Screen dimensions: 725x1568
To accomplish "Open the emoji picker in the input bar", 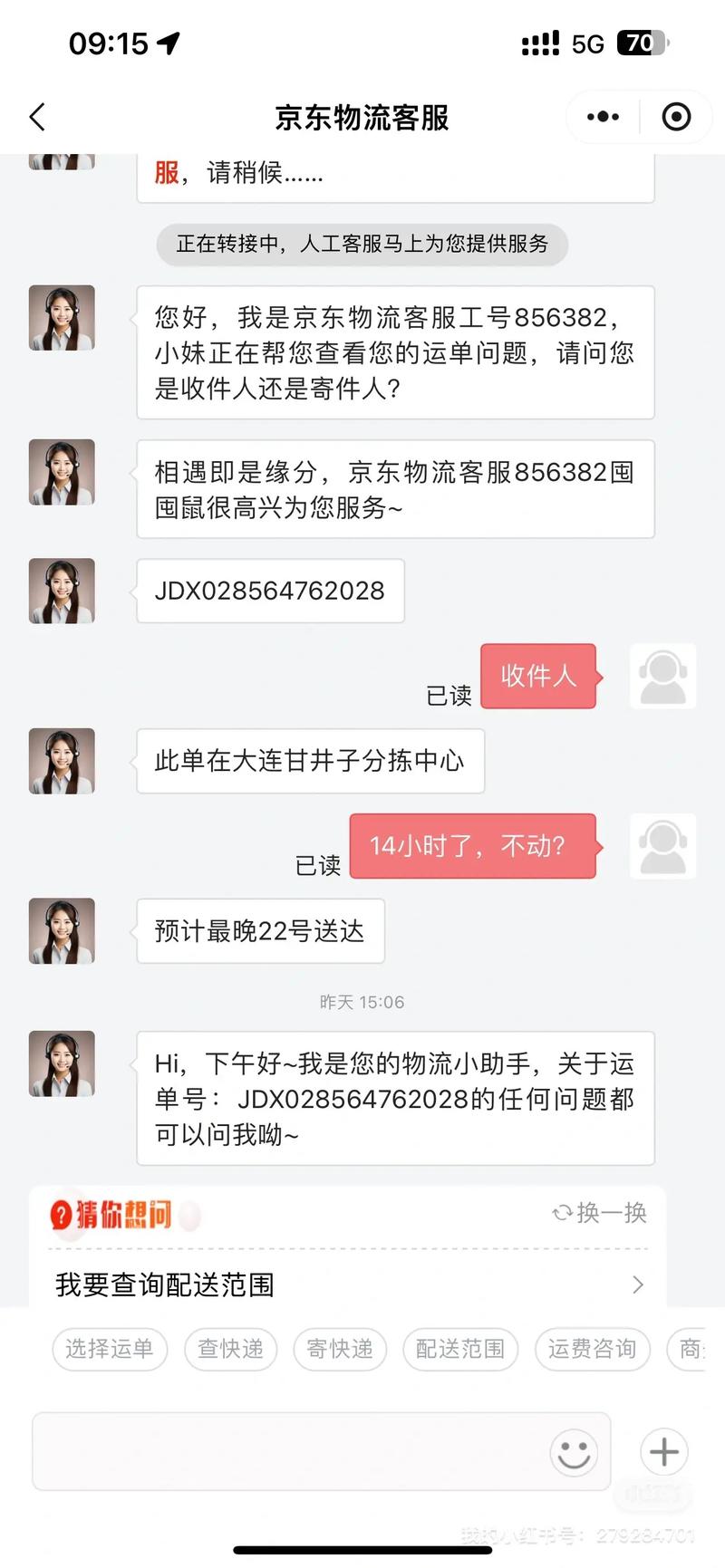I will point(575,1453).
